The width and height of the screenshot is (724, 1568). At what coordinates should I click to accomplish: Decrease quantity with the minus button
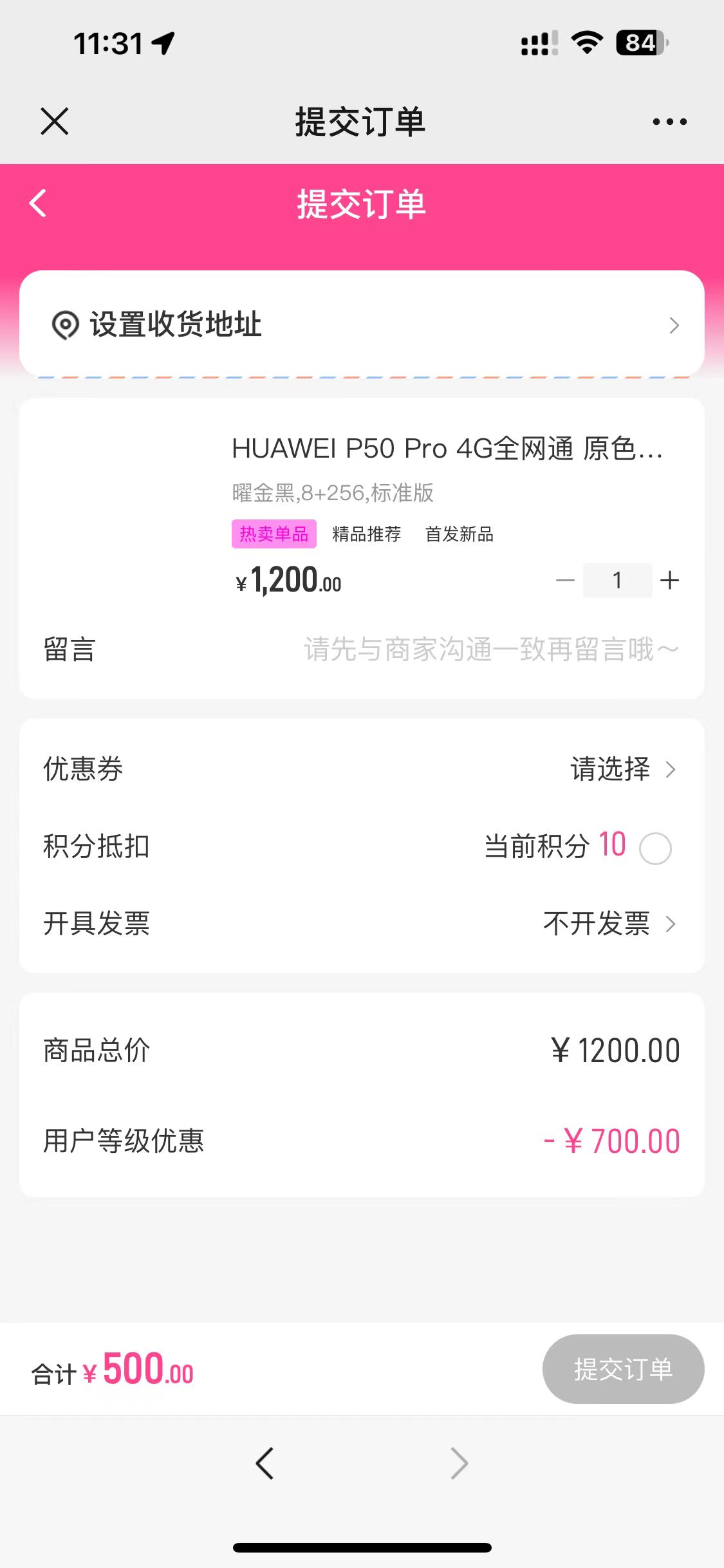pyautogui.click(x=564, y=581)
